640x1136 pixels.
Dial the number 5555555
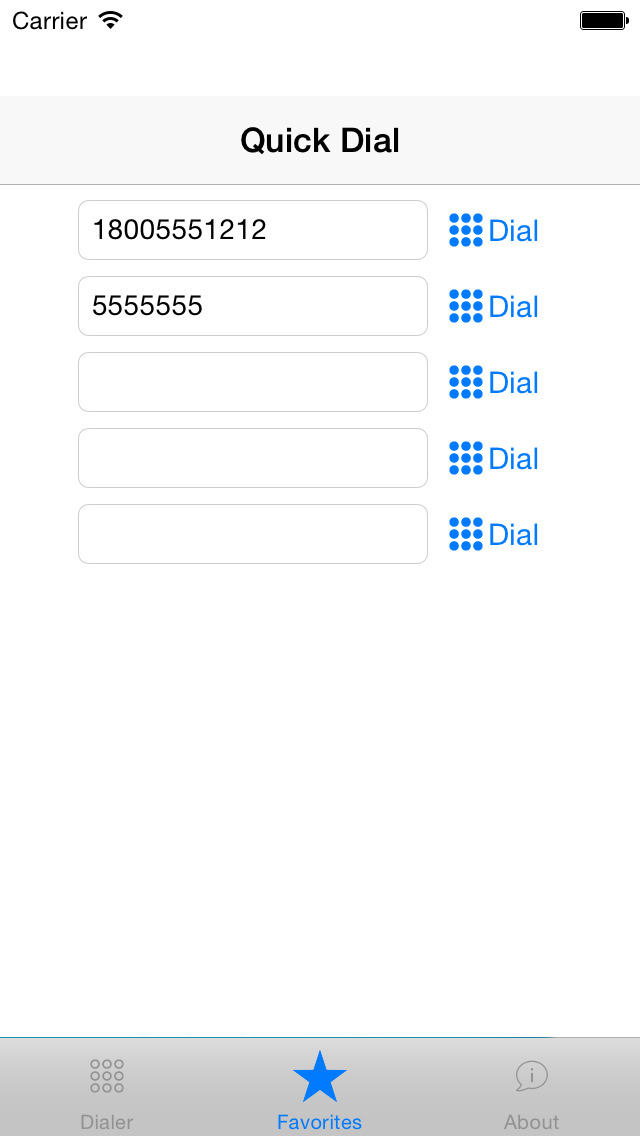point(494,306)
